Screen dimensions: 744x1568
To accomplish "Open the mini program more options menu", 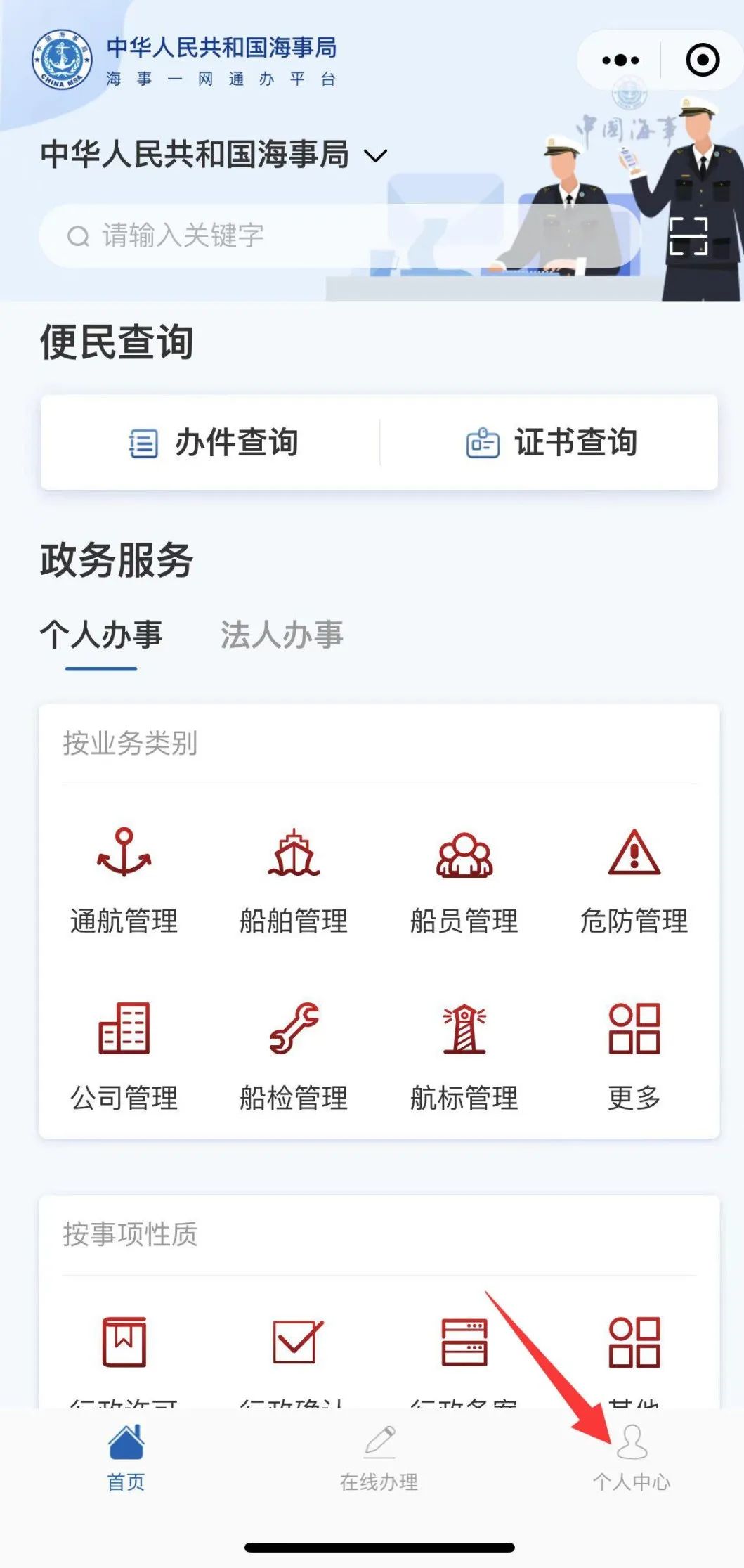I will point(620,60).
